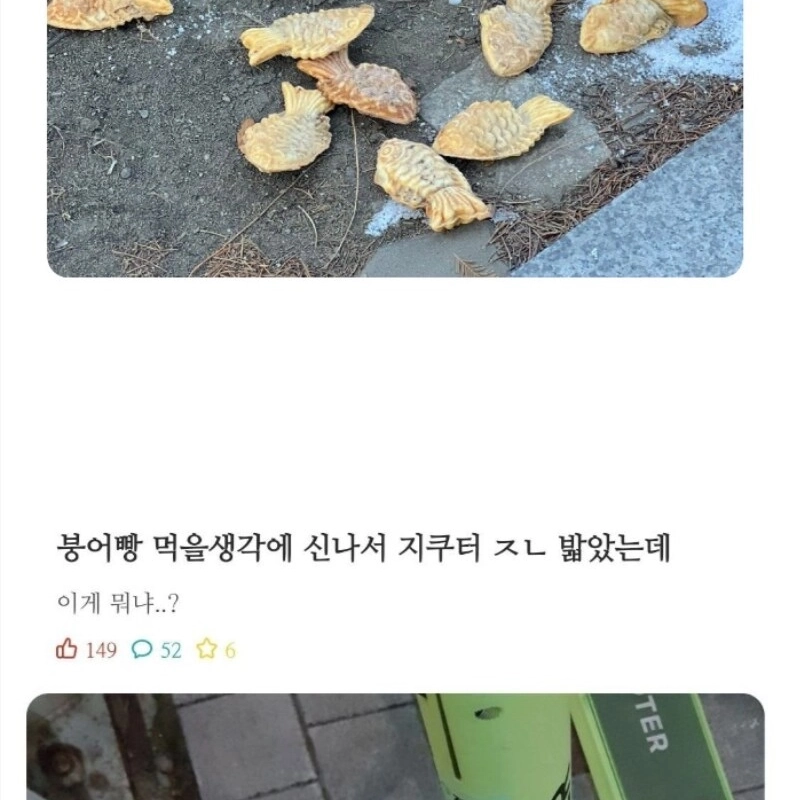Viewport: 788px width, 800px height.
Task: Open the post titled 붕어빵 먹을생각에 신나서
Action: coord(362,548)
